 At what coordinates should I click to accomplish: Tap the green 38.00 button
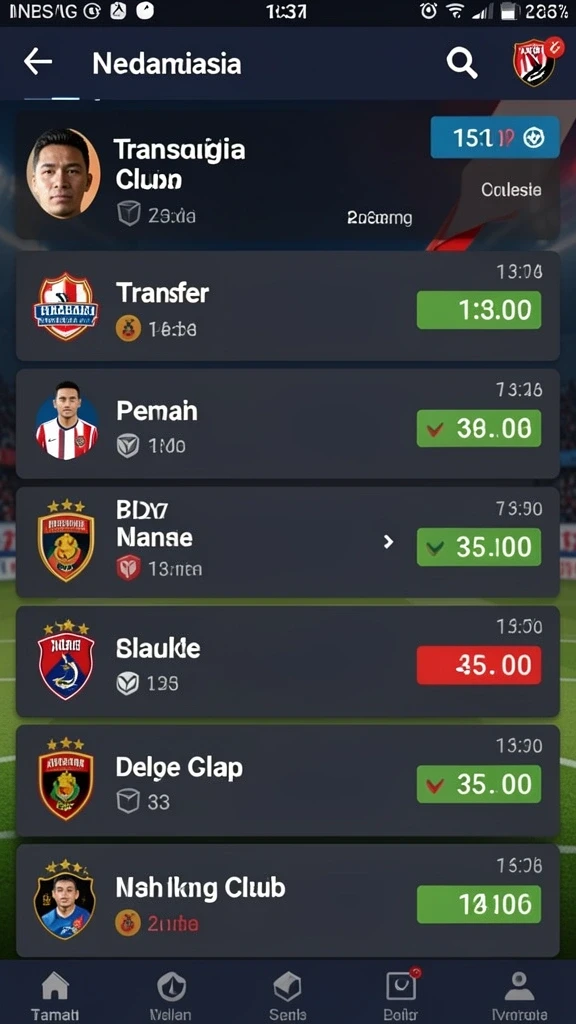click(479, 428)
